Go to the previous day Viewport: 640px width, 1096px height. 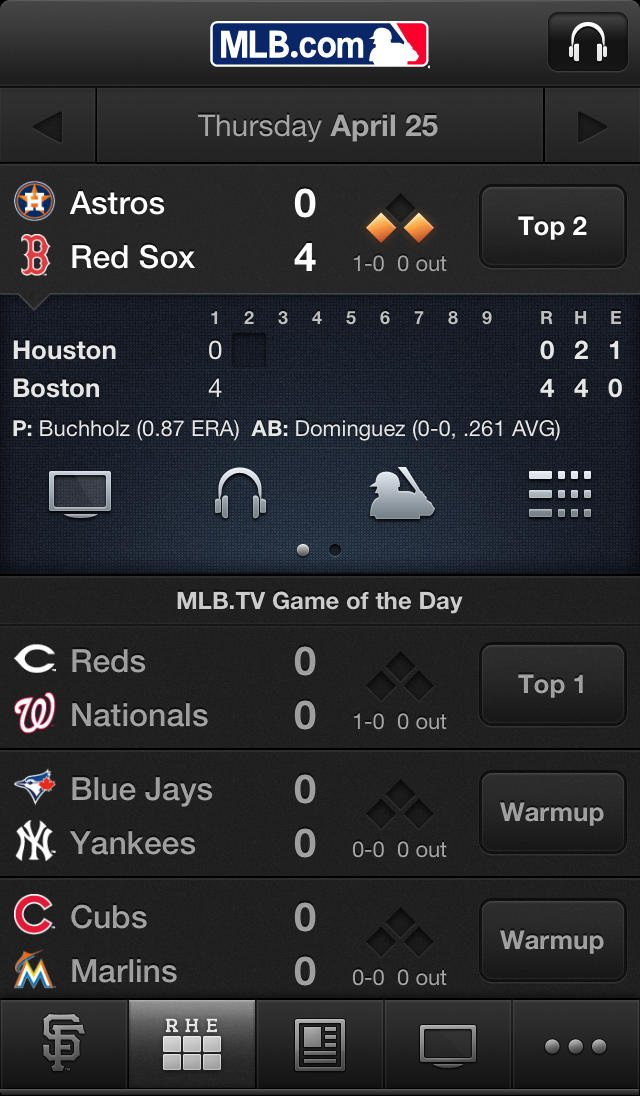[x=47, y=126]
